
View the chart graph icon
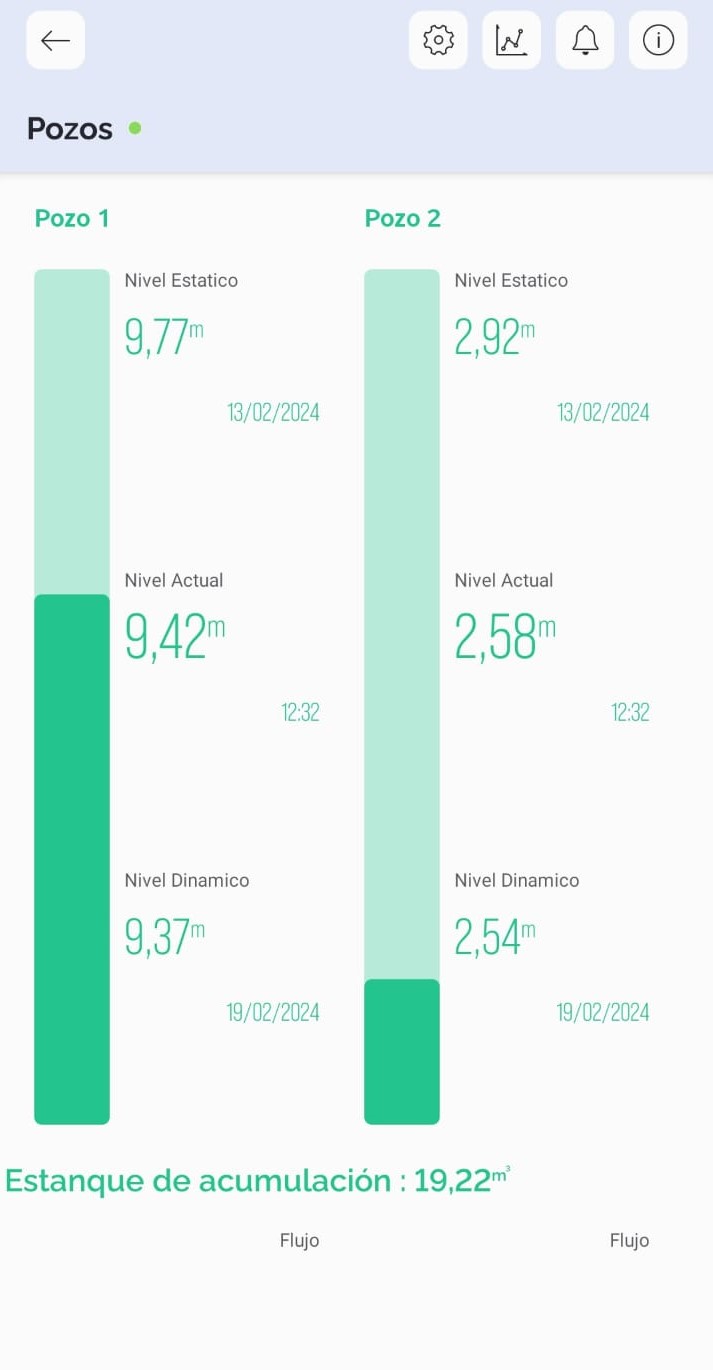511,40
